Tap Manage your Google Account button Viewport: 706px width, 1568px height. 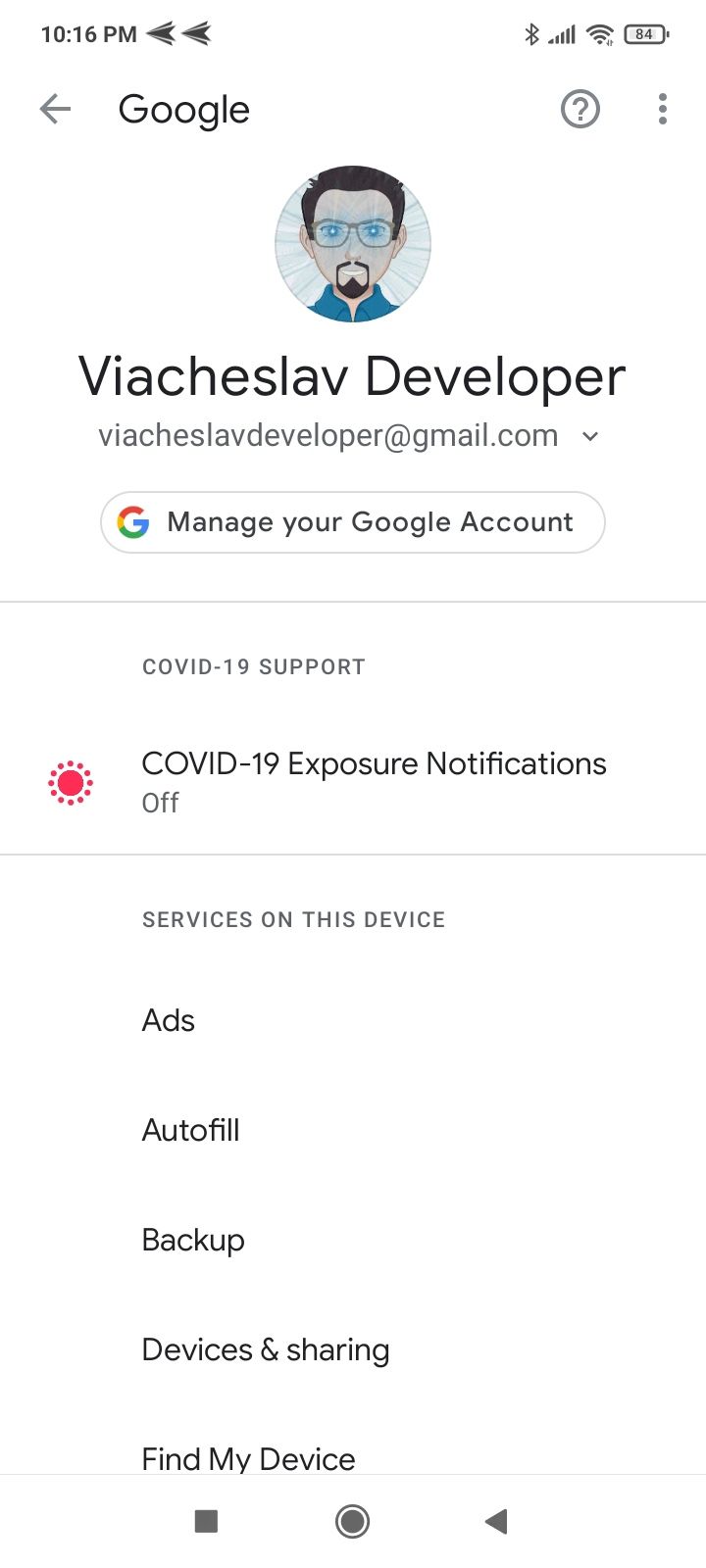353,522
